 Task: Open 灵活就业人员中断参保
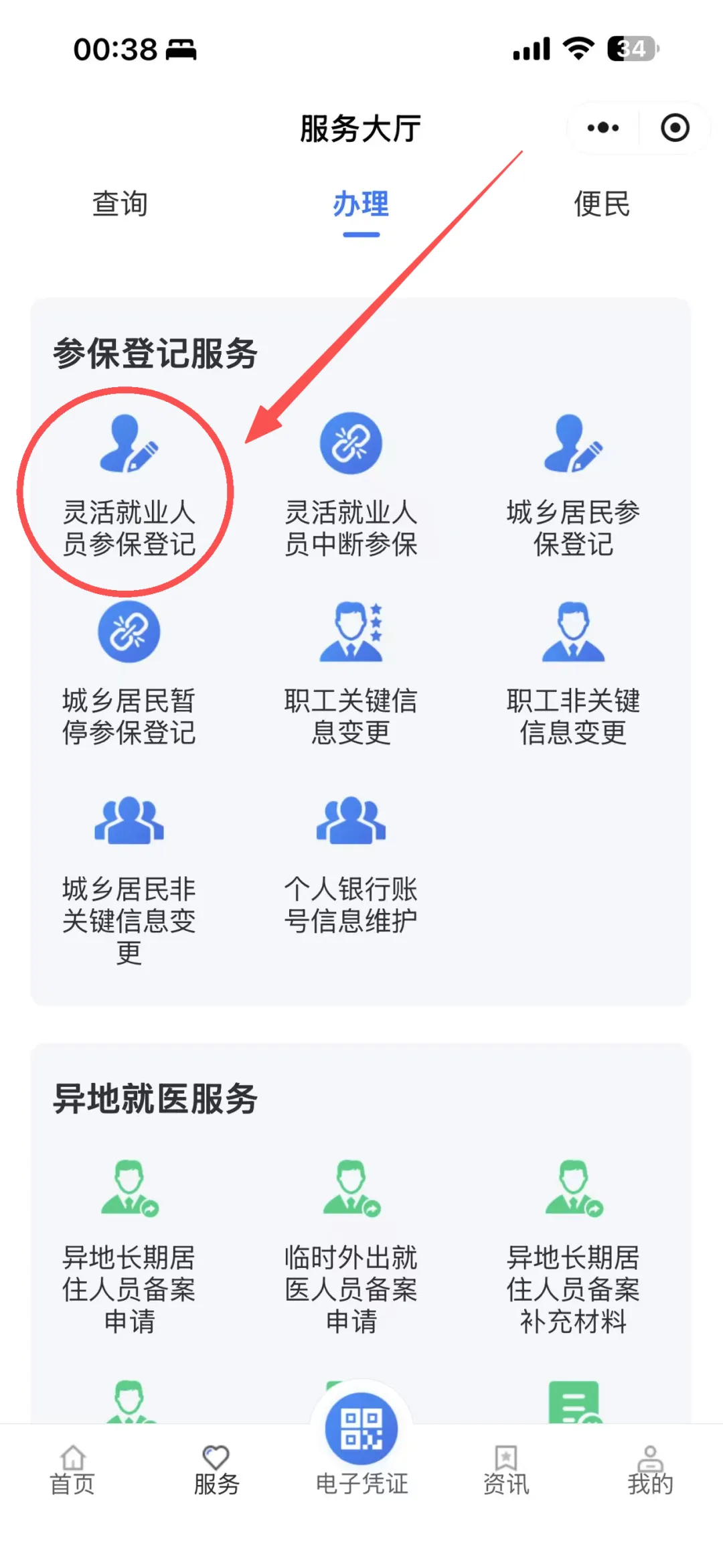point(351,486)
